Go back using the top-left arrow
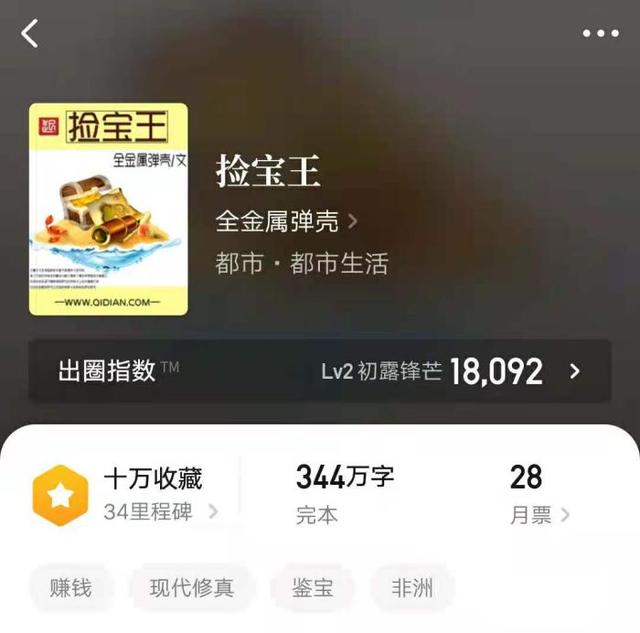 pos(30,34)
